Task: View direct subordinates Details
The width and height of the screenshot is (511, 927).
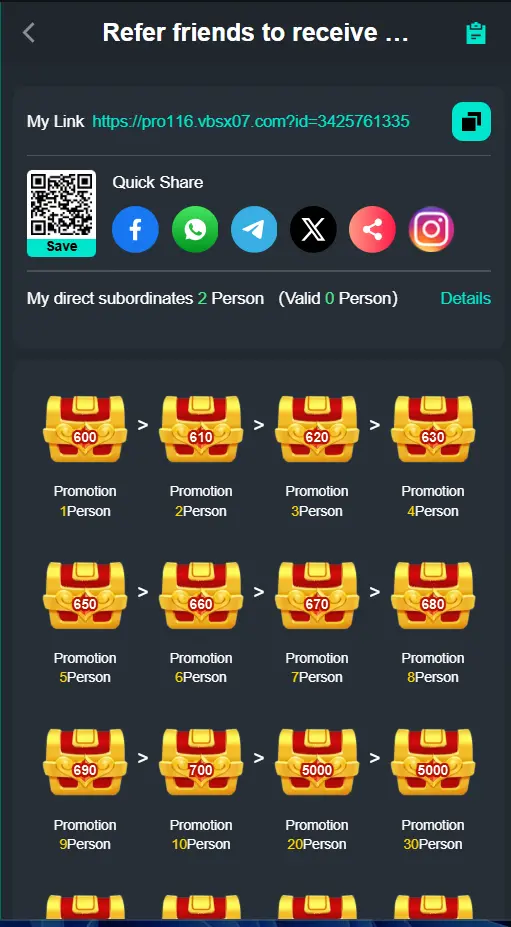Action: (465, 299)
